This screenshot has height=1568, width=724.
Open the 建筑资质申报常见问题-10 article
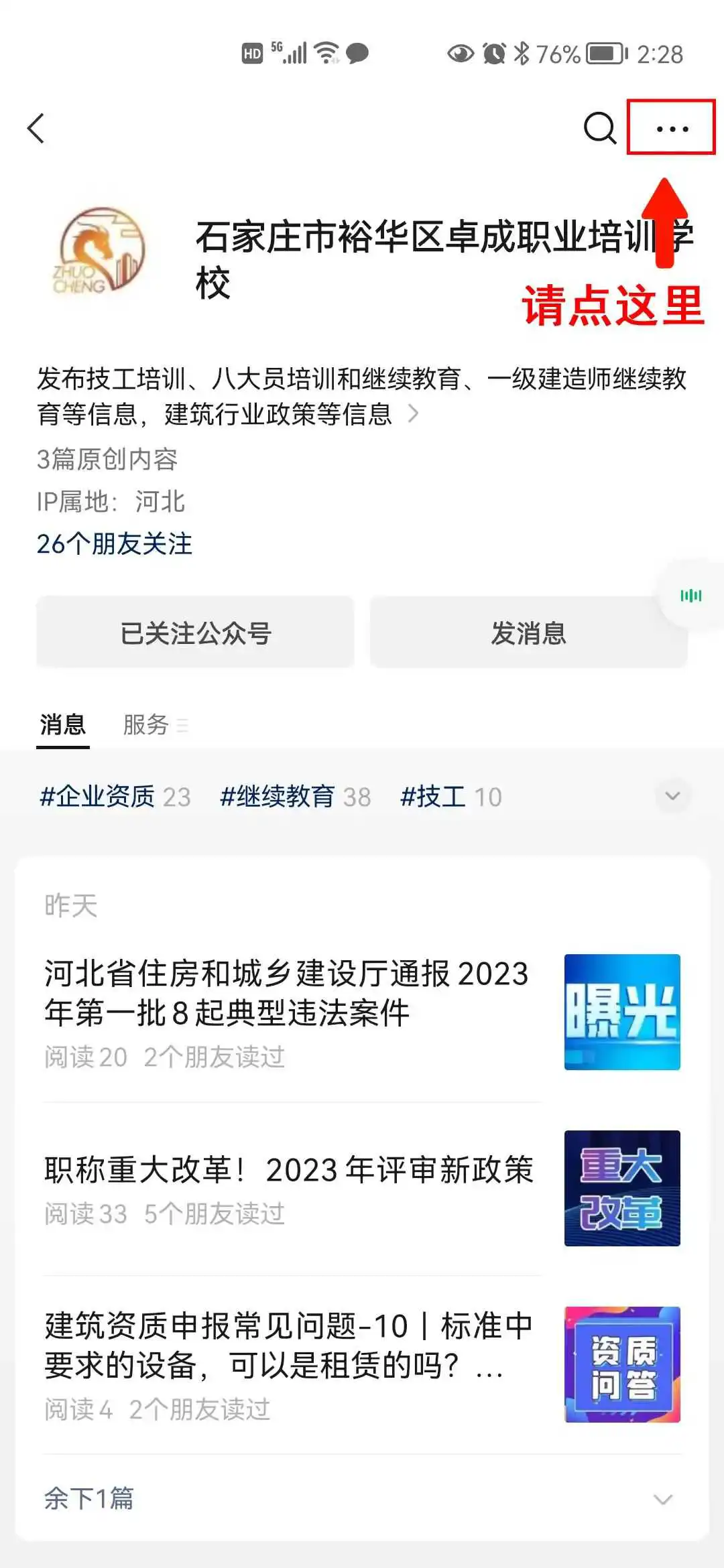click(x=362, y=1364)
